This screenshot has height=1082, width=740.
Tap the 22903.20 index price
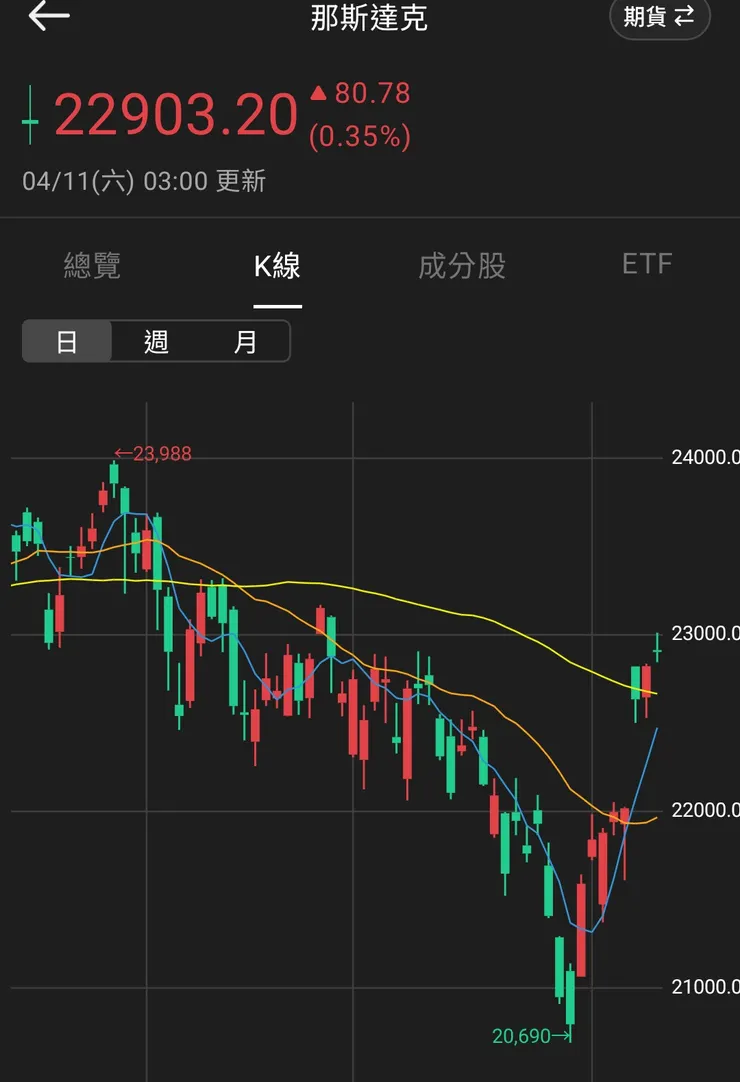point(175,113)
